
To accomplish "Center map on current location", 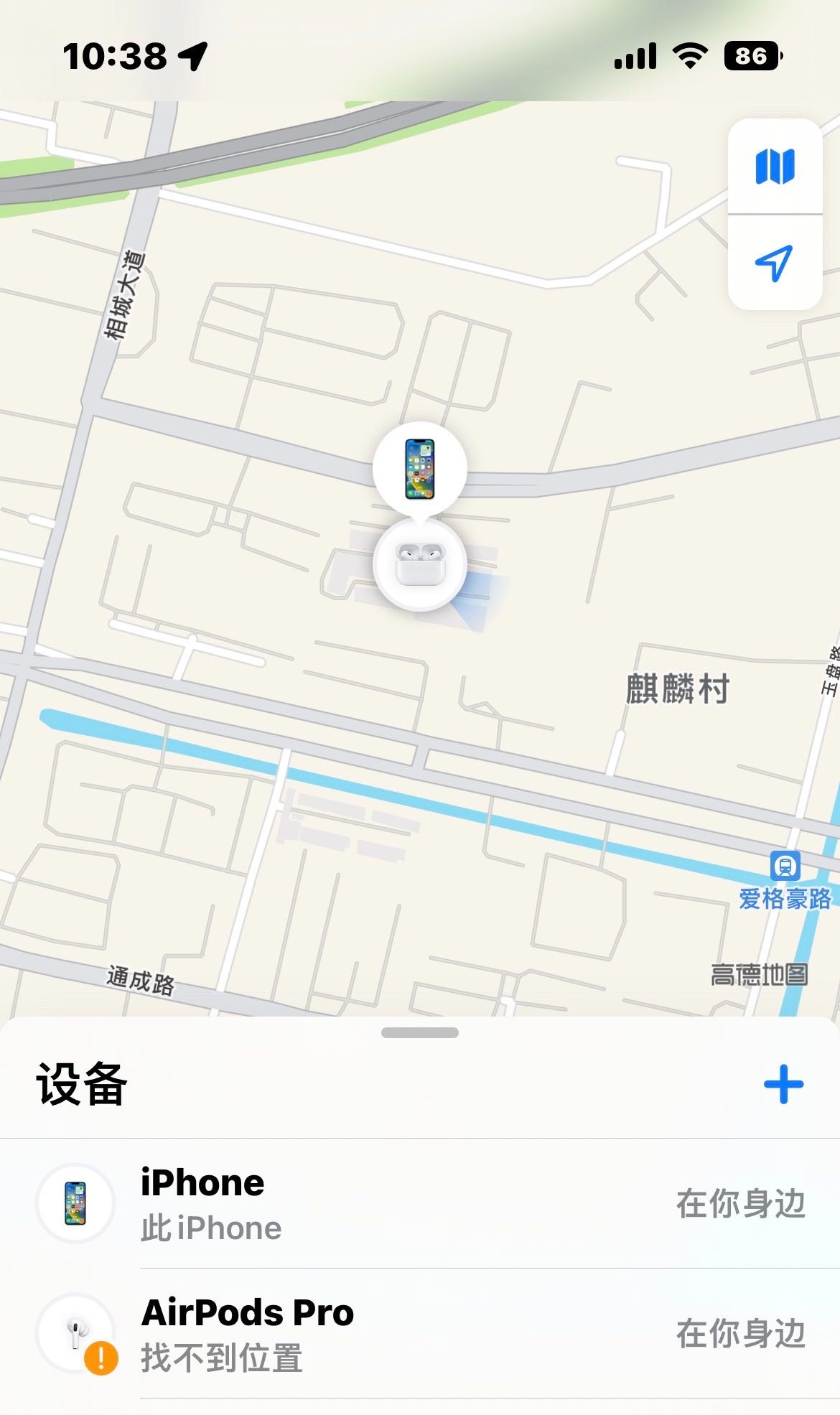I will 775,263.
